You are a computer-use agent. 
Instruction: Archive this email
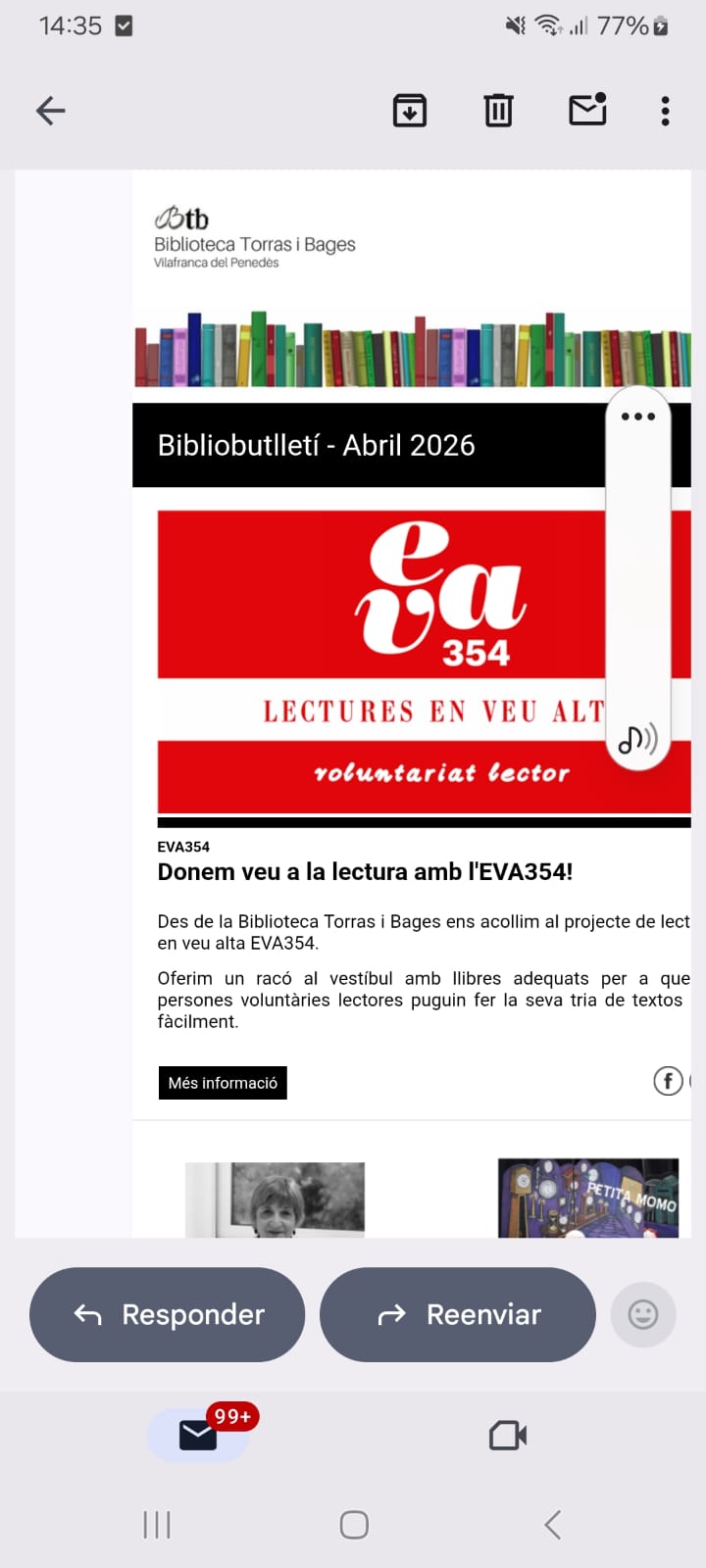coord(409,111)
